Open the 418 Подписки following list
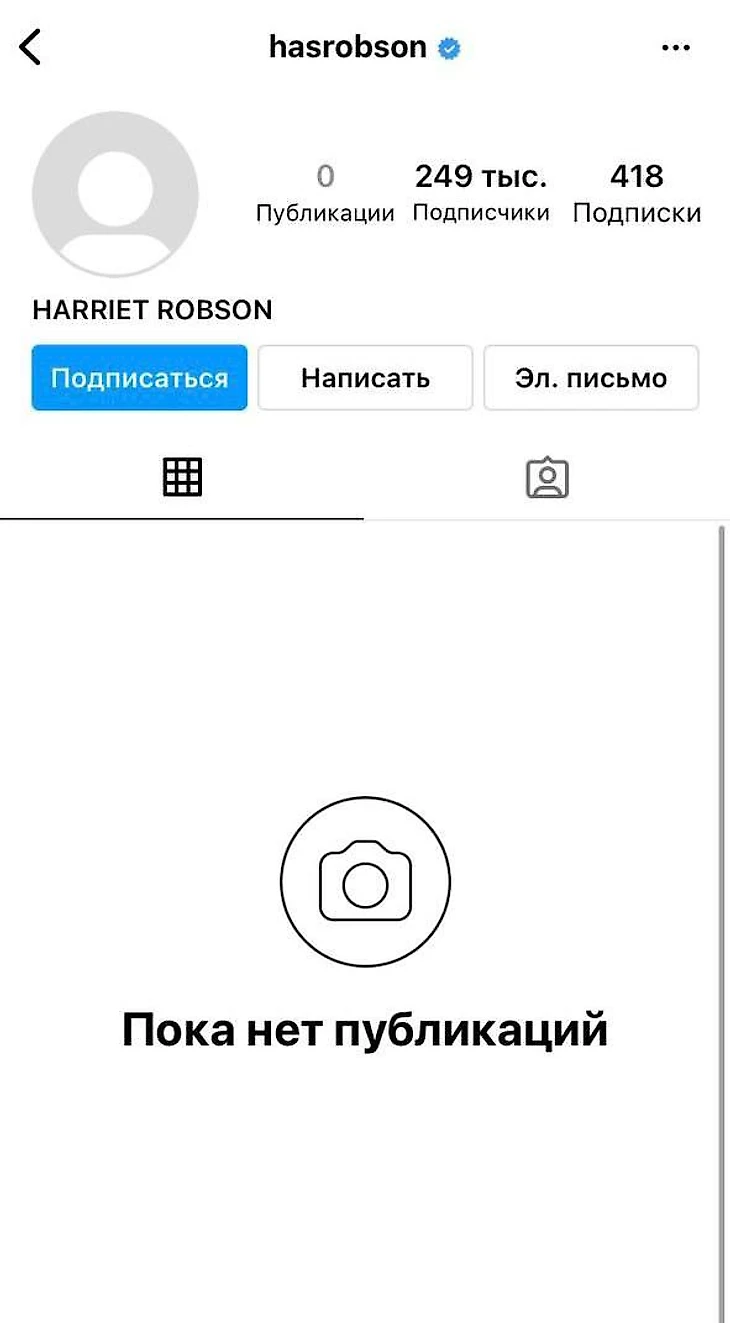 [x=637, y=192]
